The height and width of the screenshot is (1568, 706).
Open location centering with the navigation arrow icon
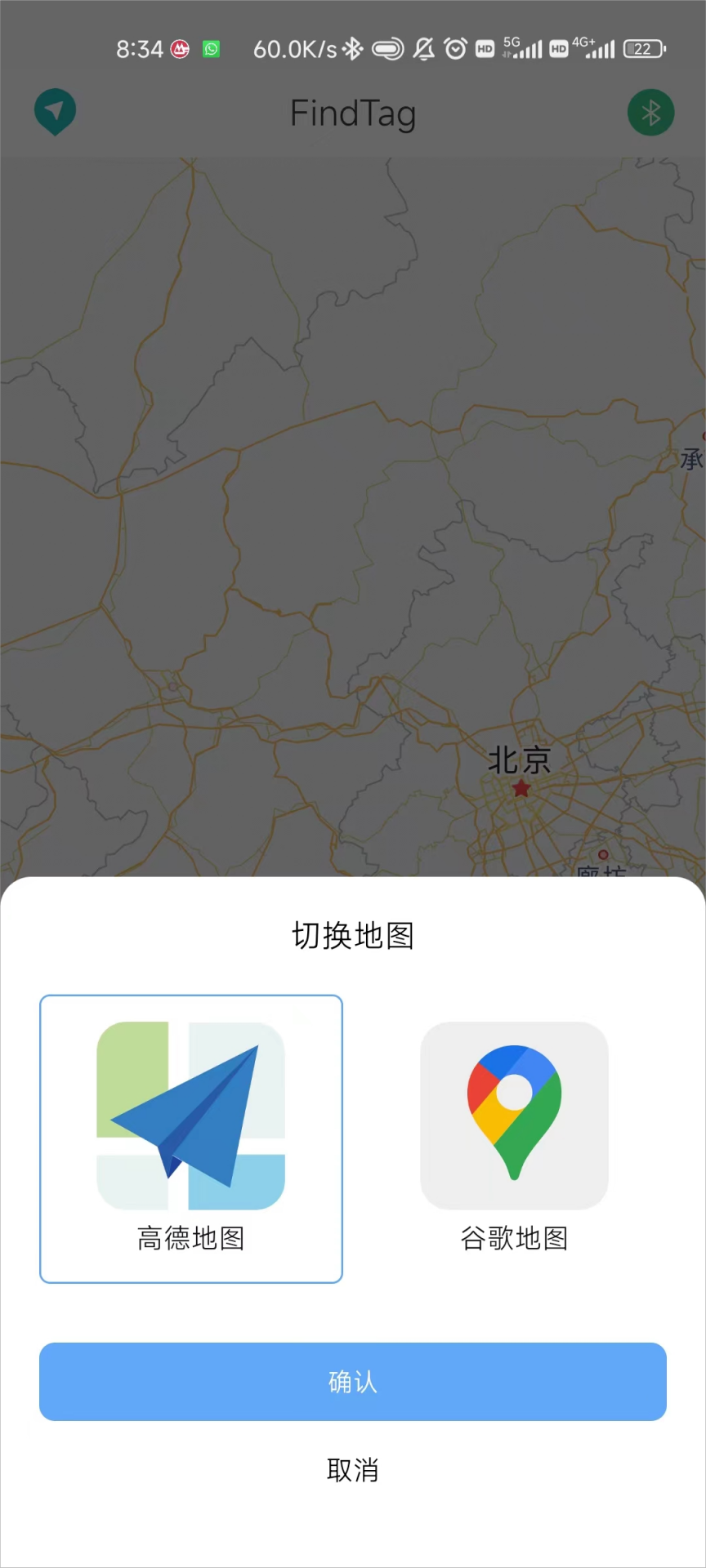pyautogui.click(x=55, y=112)
